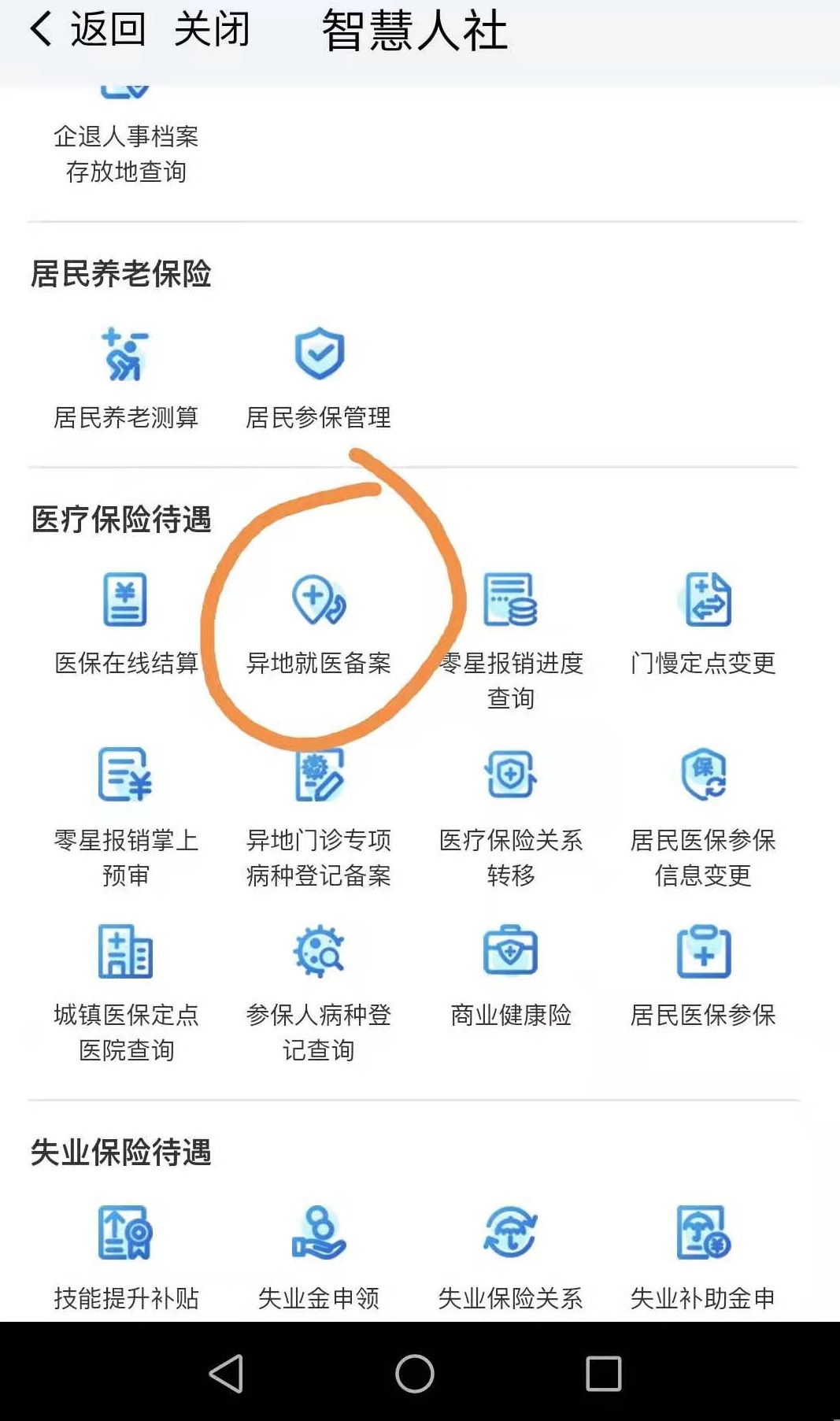Select the 居民医保参保 item
Screen dimensions: 840x1421
[703, 976]
